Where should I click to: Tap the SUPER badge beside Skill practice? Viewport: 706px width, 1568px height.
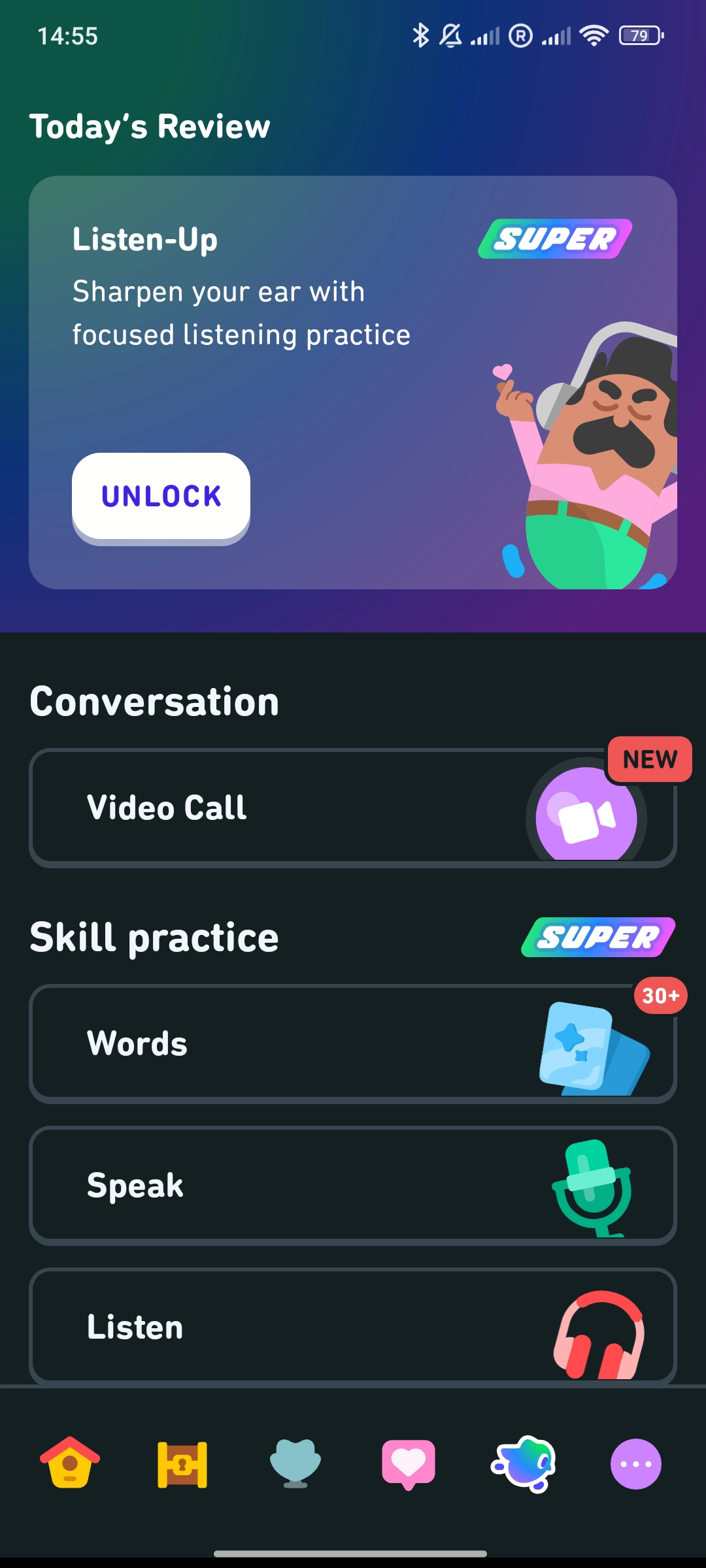click(596, 937)
